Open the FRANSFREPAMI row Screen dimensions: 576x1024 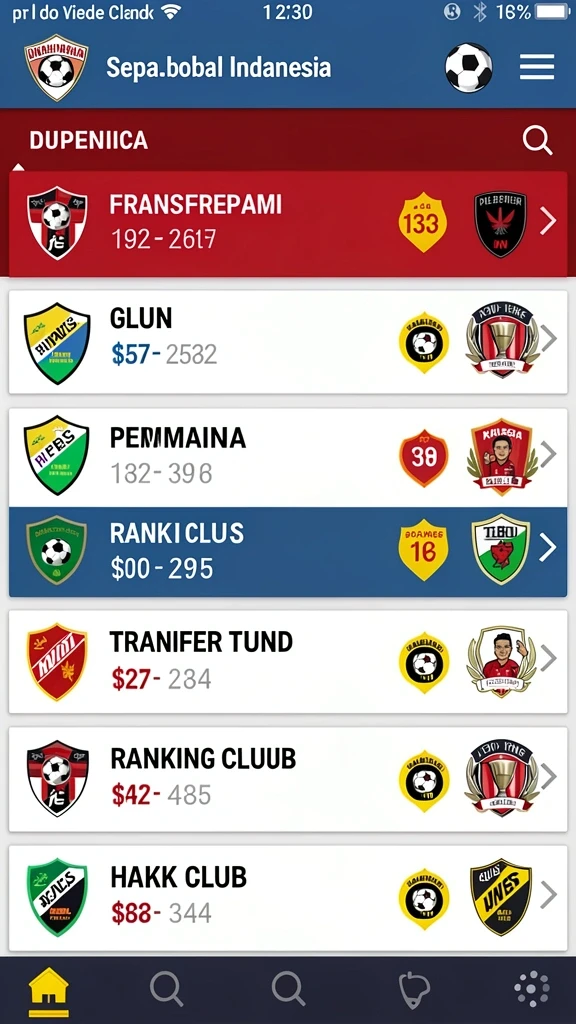click(288, 223)
